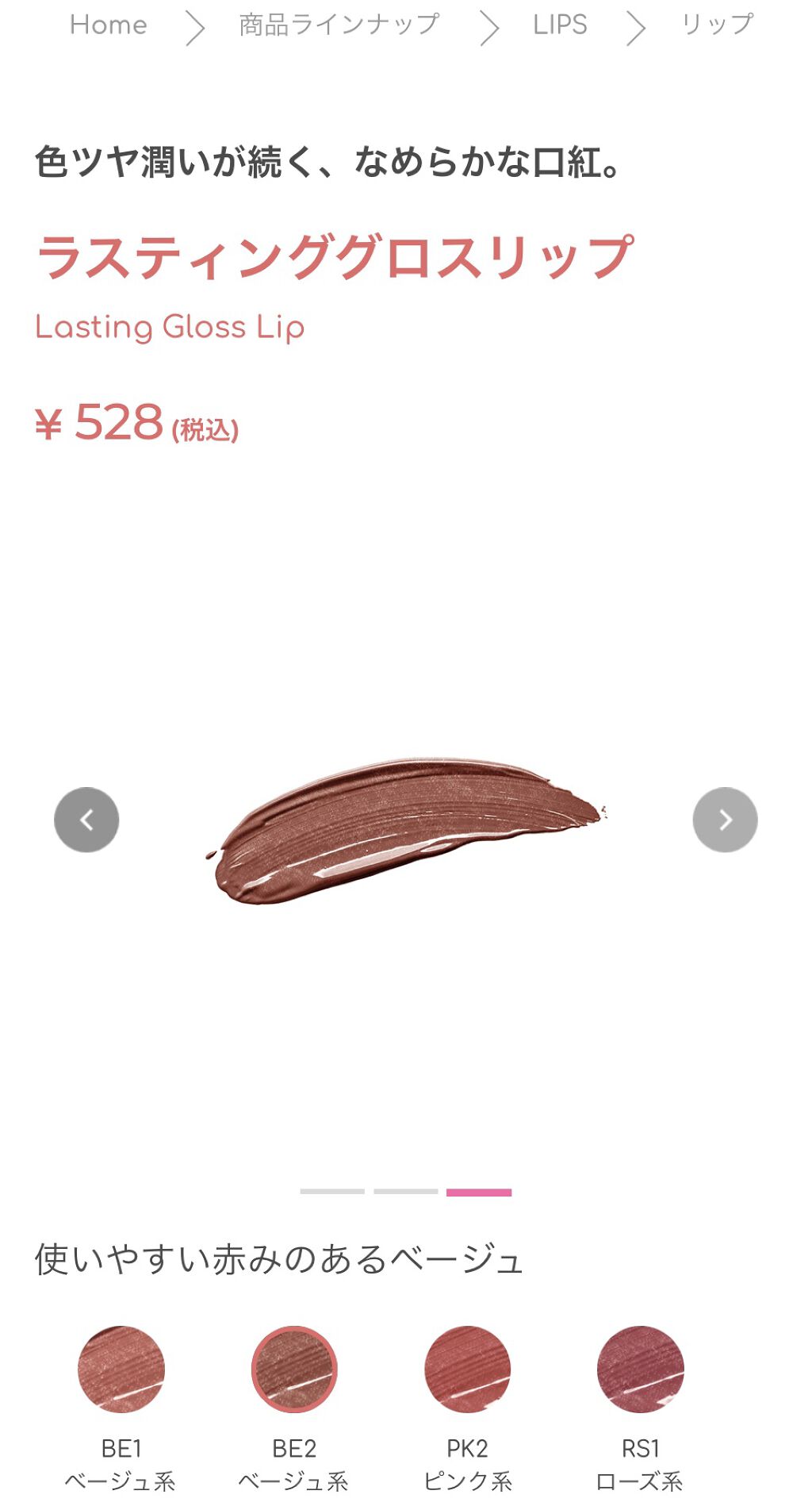Select the BE1 beige color swatch

point(121,1369)
